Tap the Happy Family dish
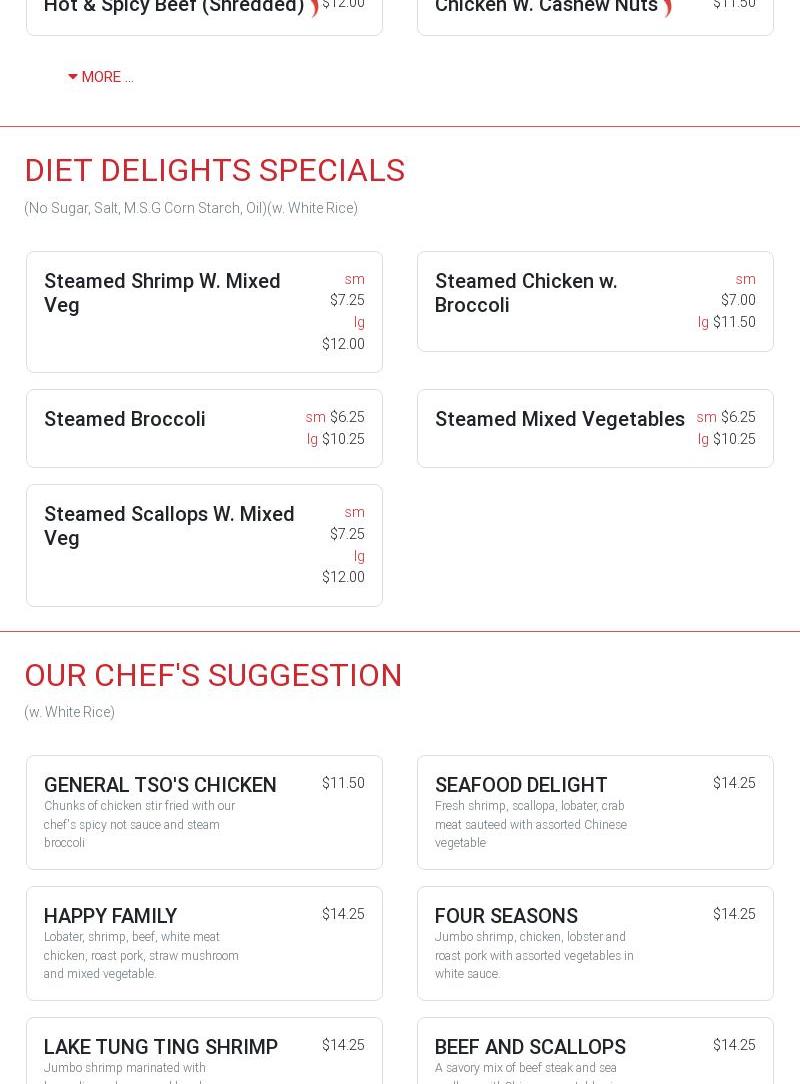This screenshot has width=800, height=1084. click(111, 917)
